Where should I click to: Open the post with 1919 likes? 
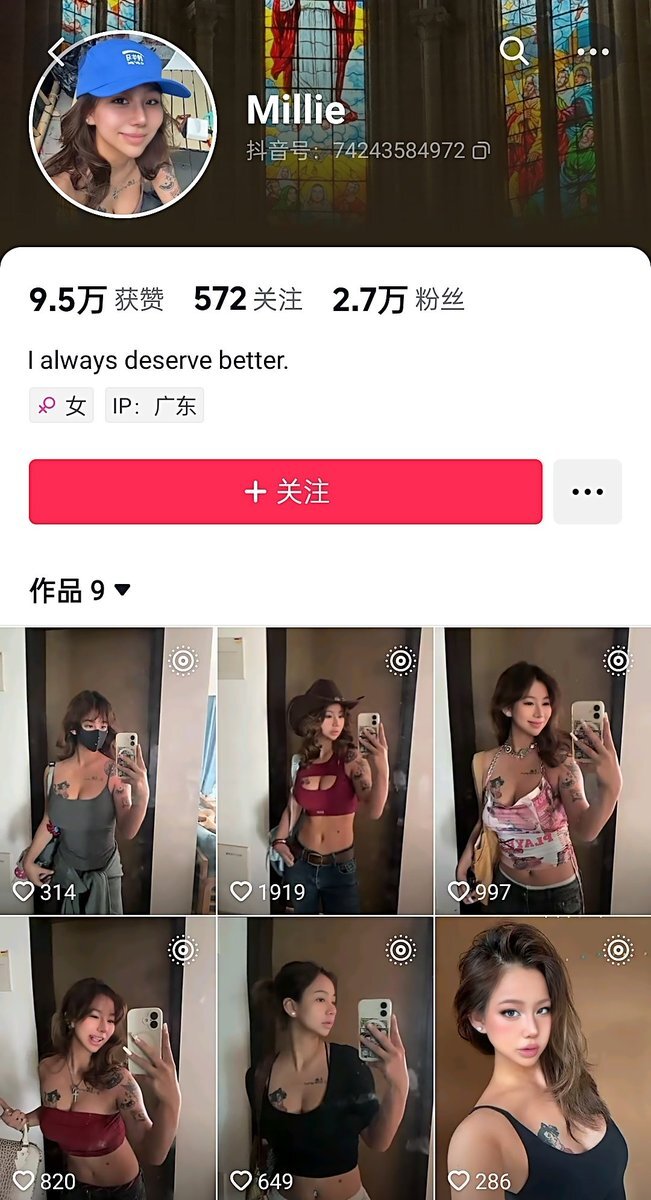tap(325, 770)
